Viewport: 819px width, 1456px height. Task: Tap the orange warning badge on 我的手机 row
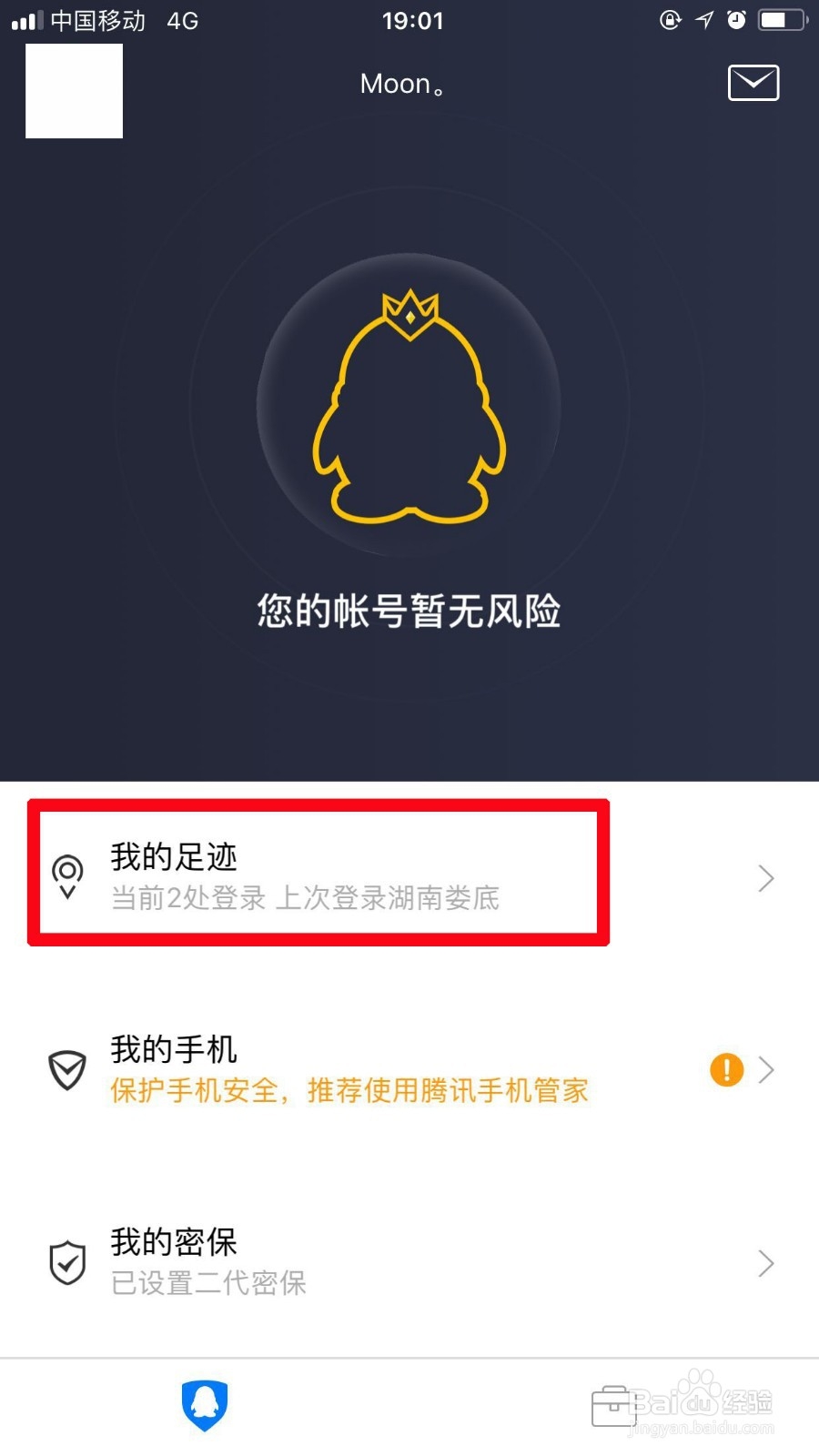[725, 1071]
